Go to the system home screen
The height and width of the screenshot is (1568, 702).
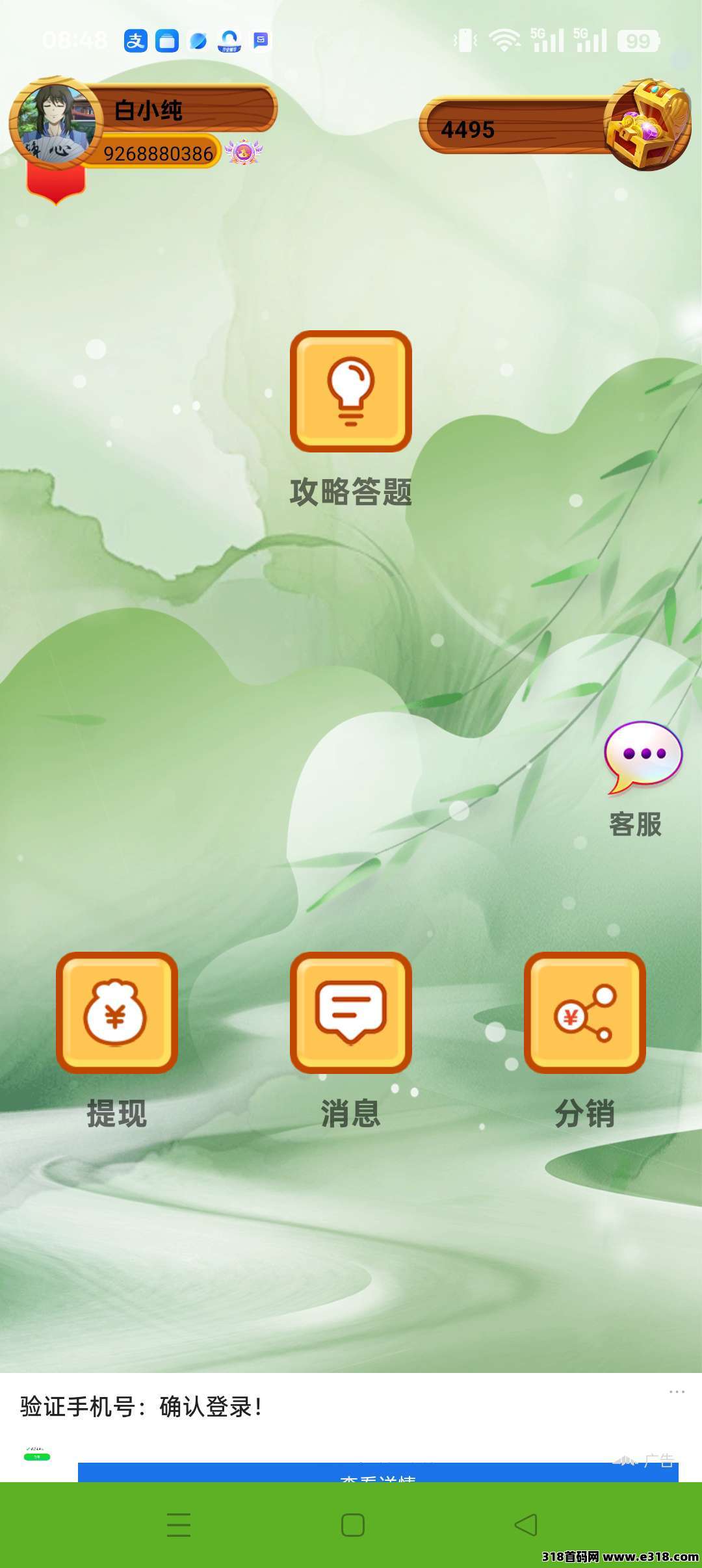tap(352, 1525)
